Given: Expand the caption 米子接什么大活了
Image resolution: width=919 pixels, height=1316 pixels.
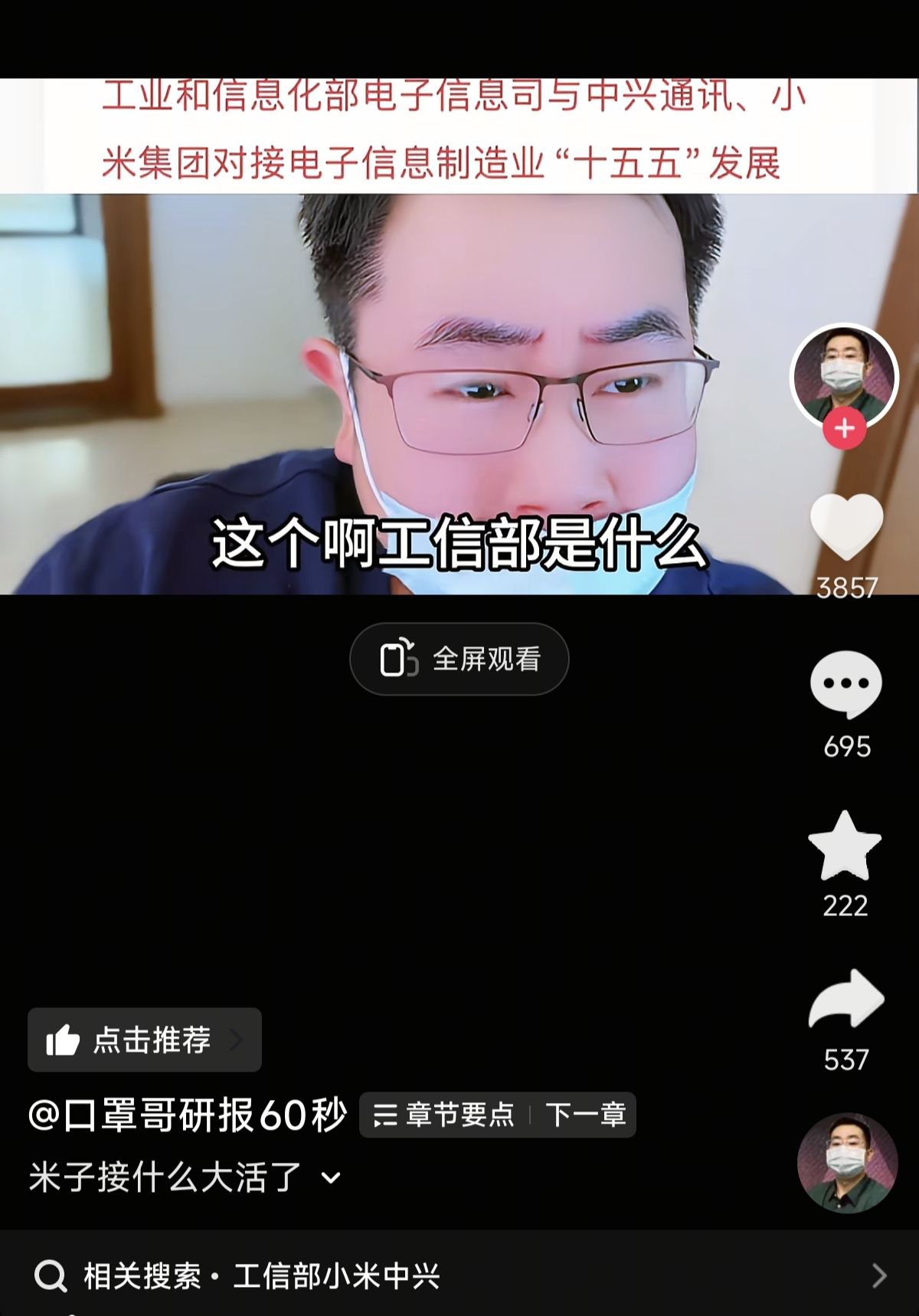Looking at the screenshot, I should click(331, 1177).
